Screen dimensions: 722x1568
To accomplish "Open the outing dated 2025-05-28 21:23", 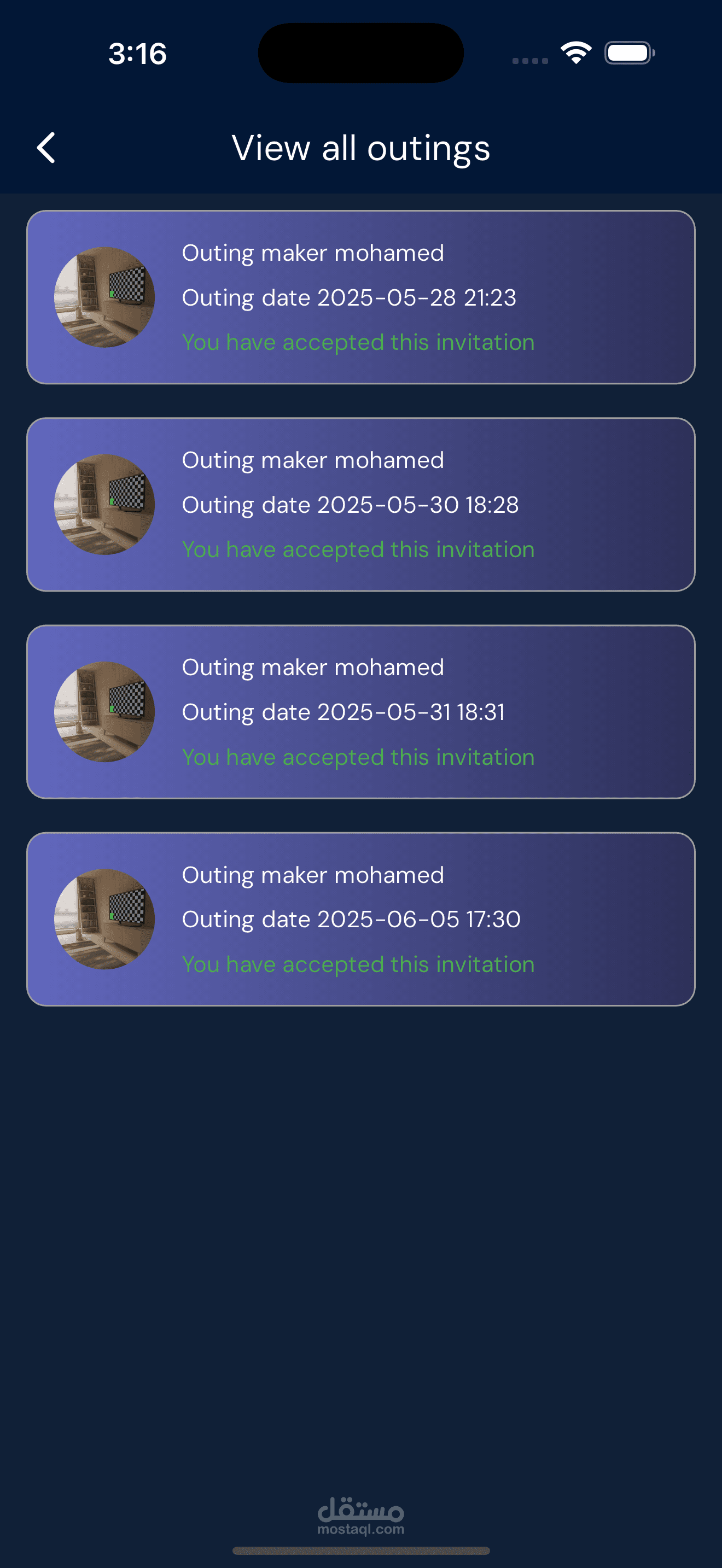I will pos(361,297).
